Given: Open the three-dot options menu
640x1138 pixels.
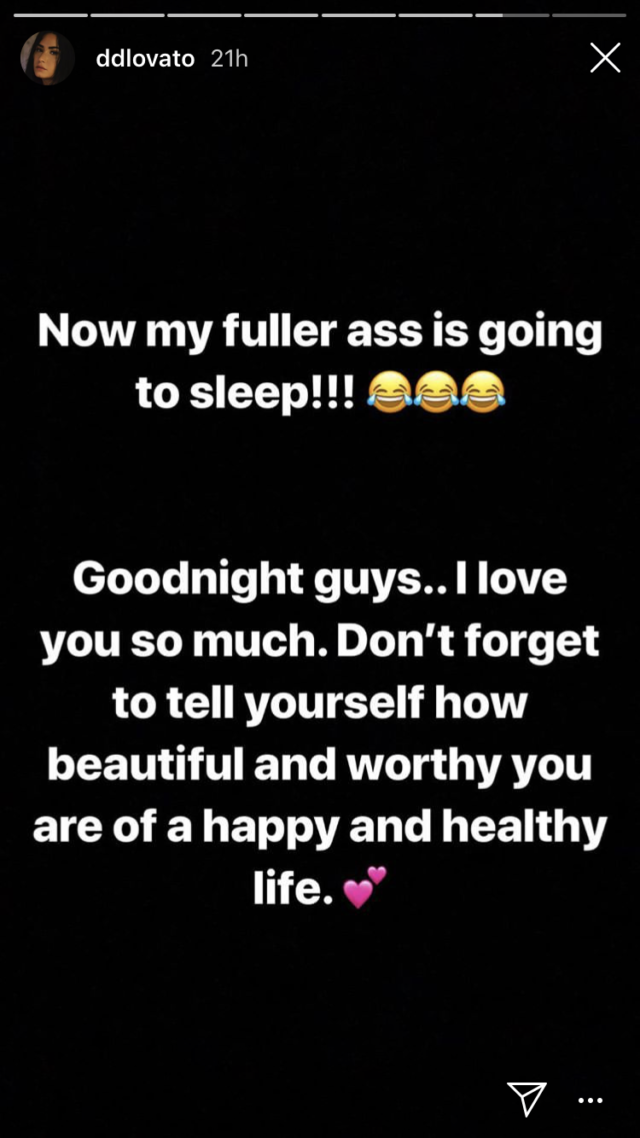Looking at the screenshot, I should pos(590,1101).
